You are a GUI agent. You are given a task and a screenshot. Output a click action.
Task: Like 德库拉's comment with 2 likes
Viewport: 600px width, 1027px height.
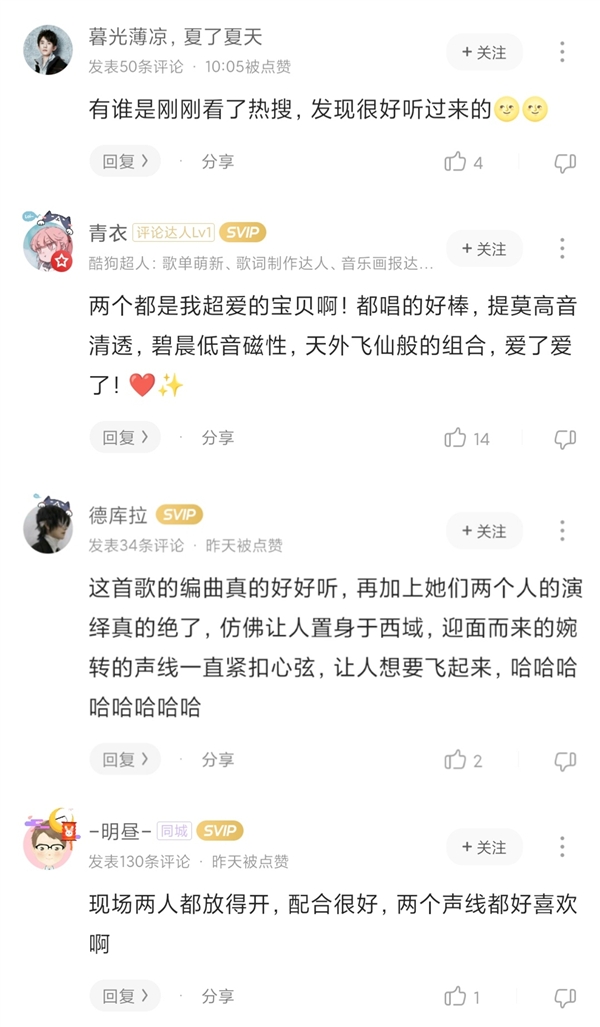coord(456,761)
